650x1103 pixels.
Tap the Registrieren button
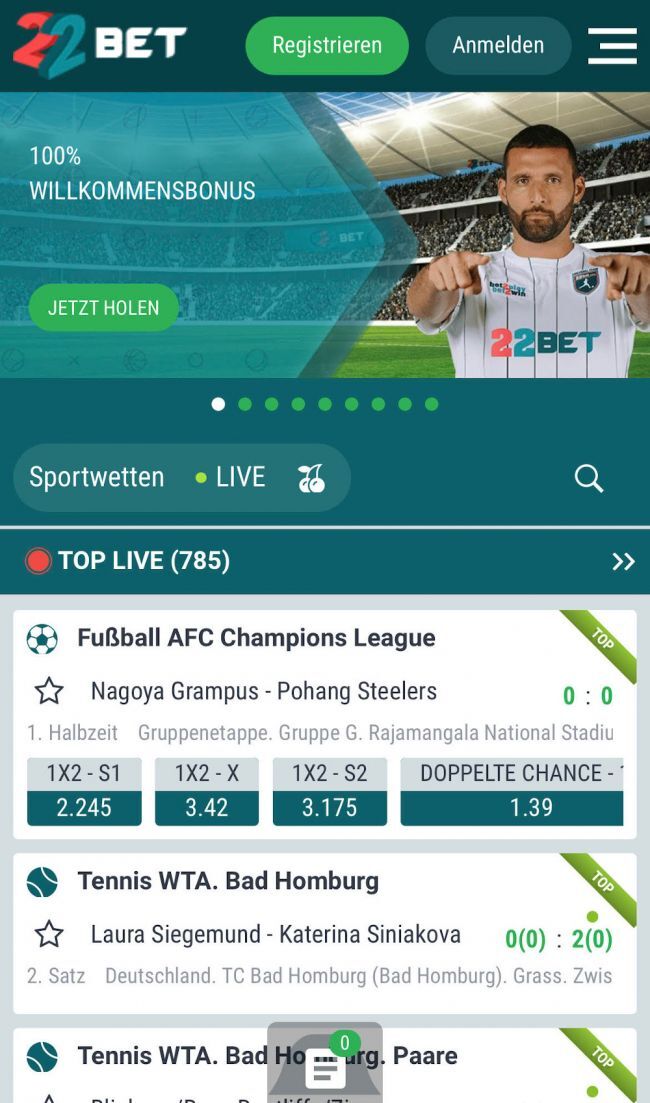(327, 46)
